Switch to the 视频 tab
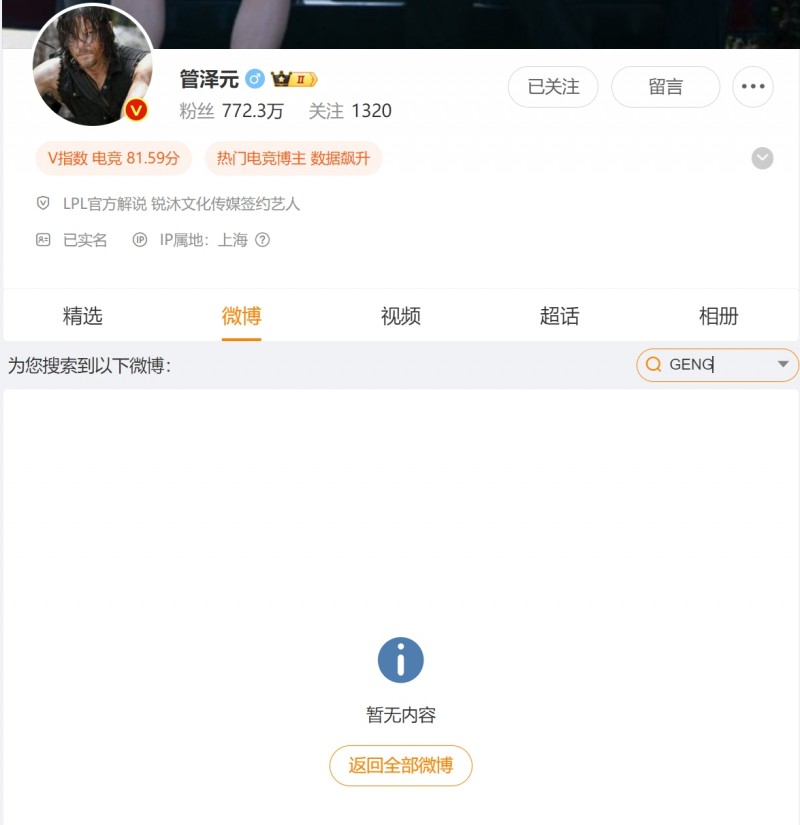The height and width of the screenshot is (825, 800). 400,316
